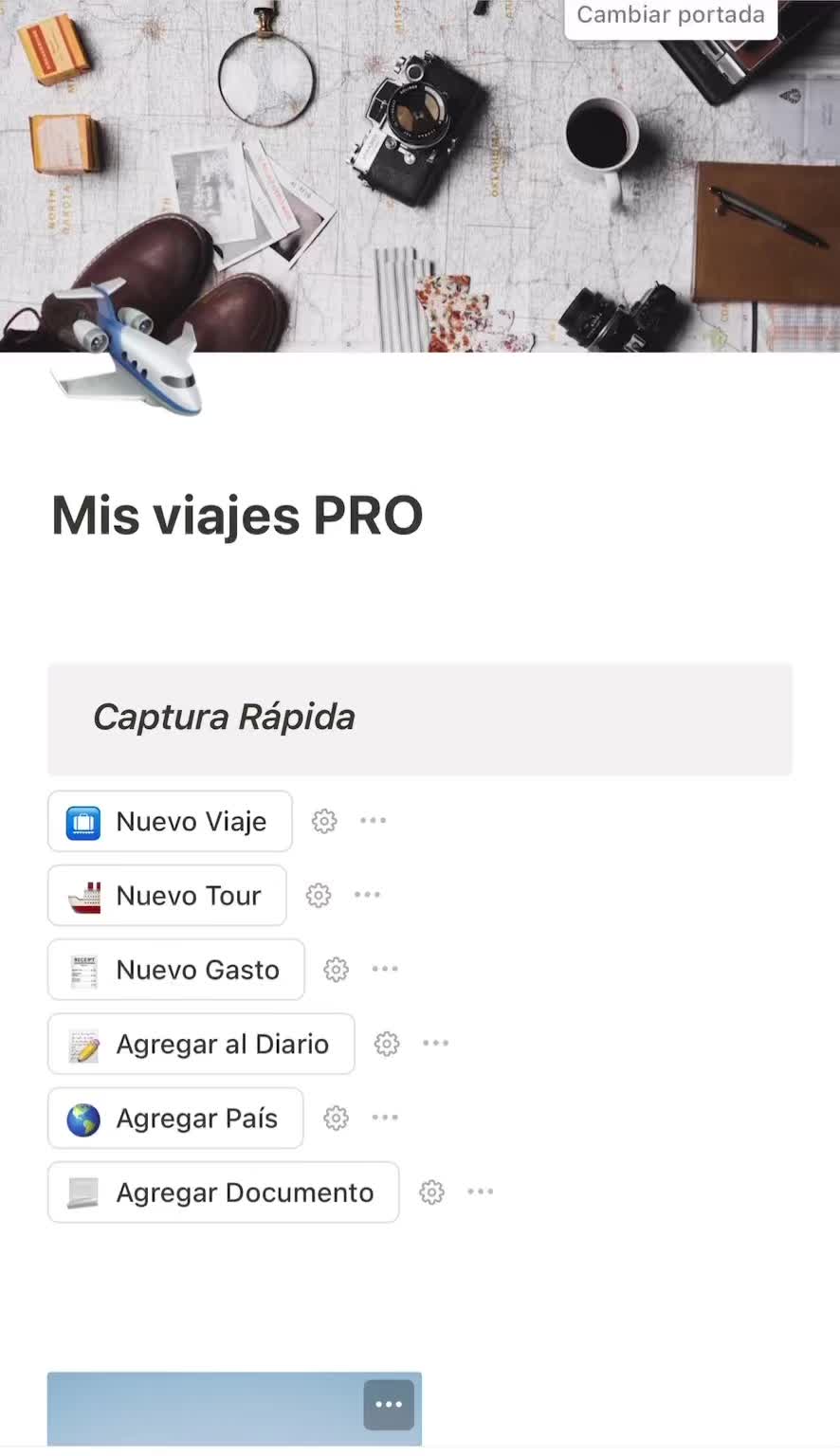This screenshot has height=1456, width=840.
Task: Open gear settings for Agregar al Diario
Action: 387,1044
